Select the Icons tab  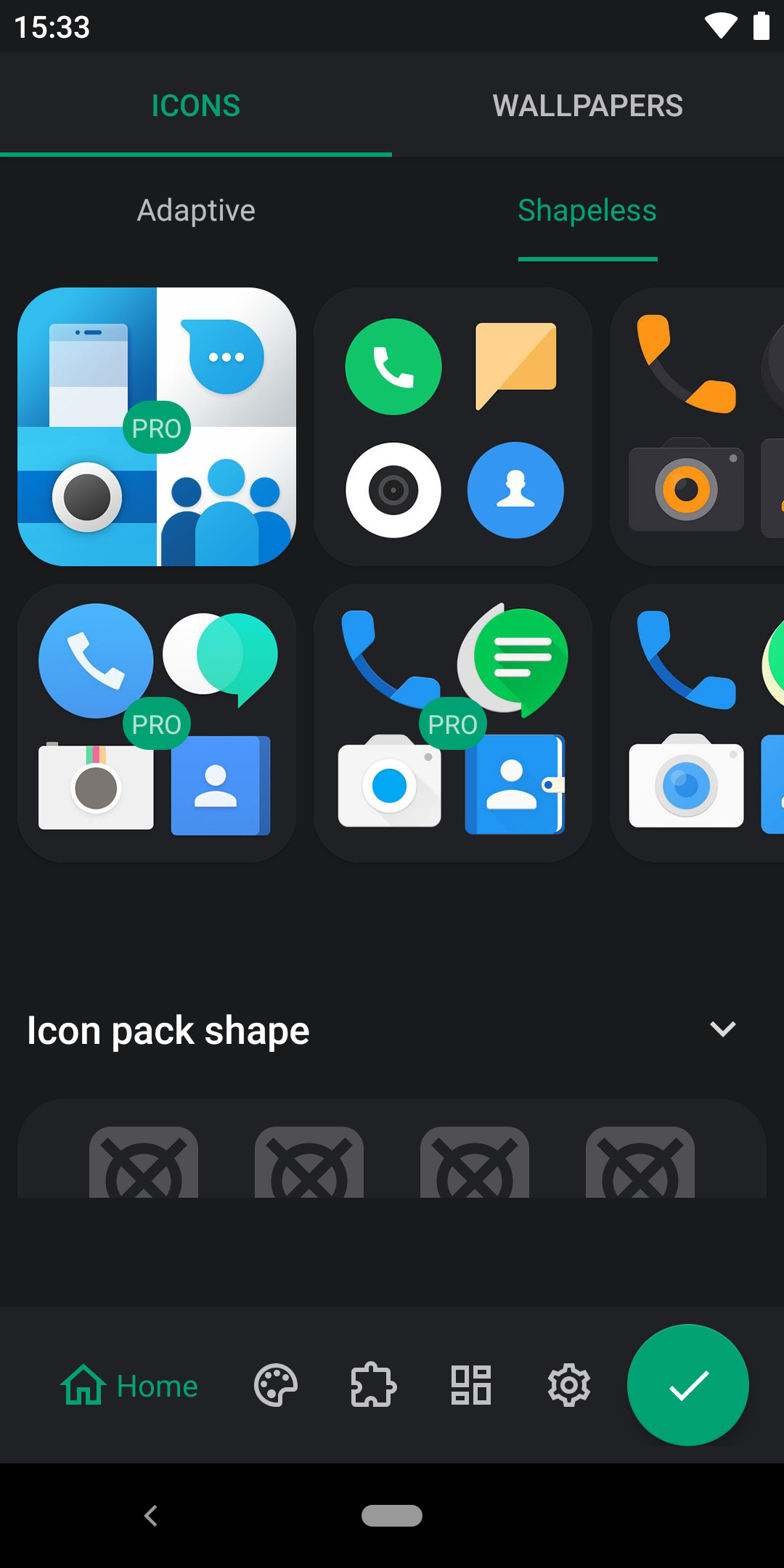[x=196, y=106]
